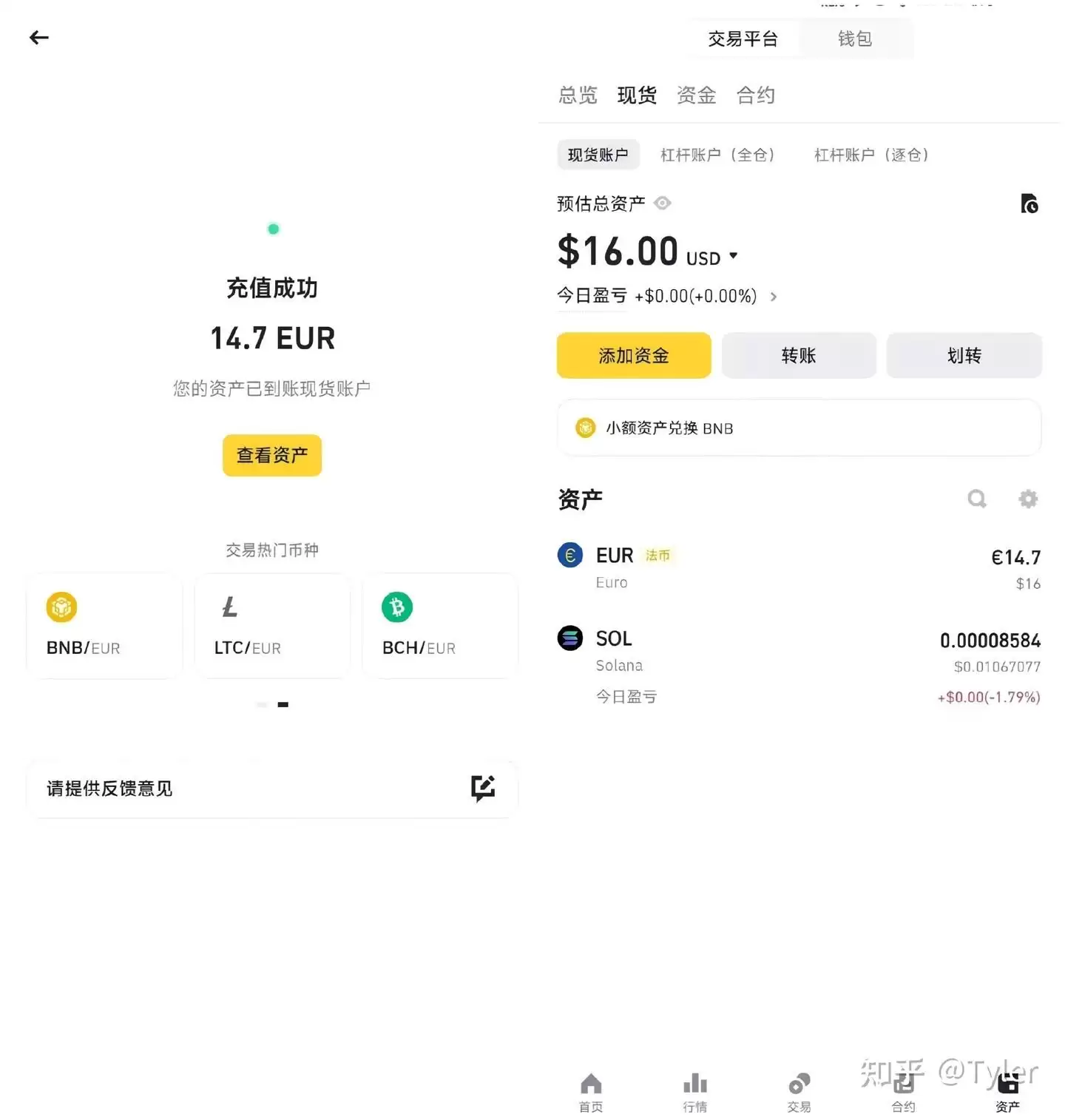Expand the 今日盈亏 daily PnL details chevron
1065x1120 pixels.
tap(774, 297)
